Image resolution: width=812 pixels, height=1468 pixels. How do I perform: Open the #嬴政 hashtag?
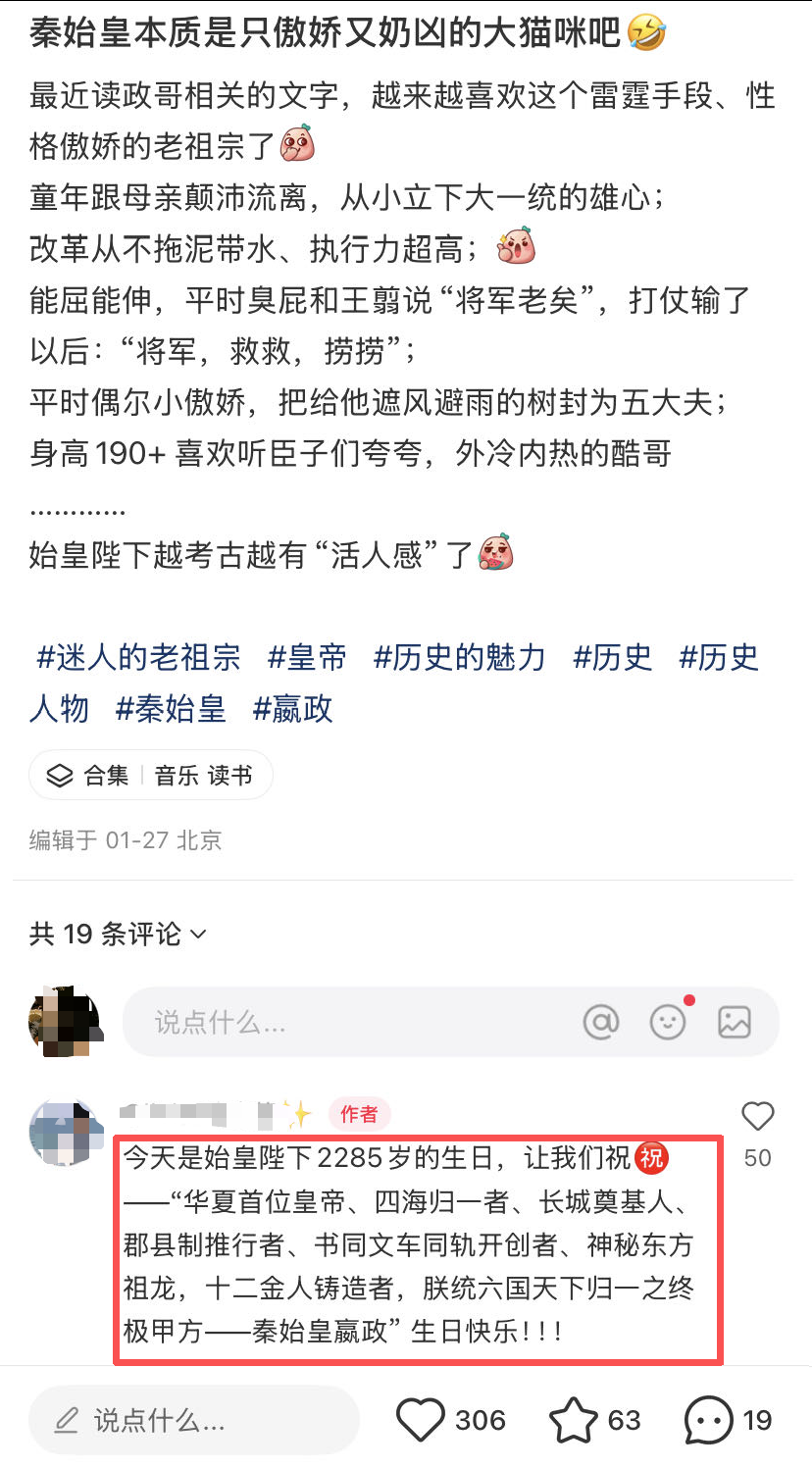[293, 708]
